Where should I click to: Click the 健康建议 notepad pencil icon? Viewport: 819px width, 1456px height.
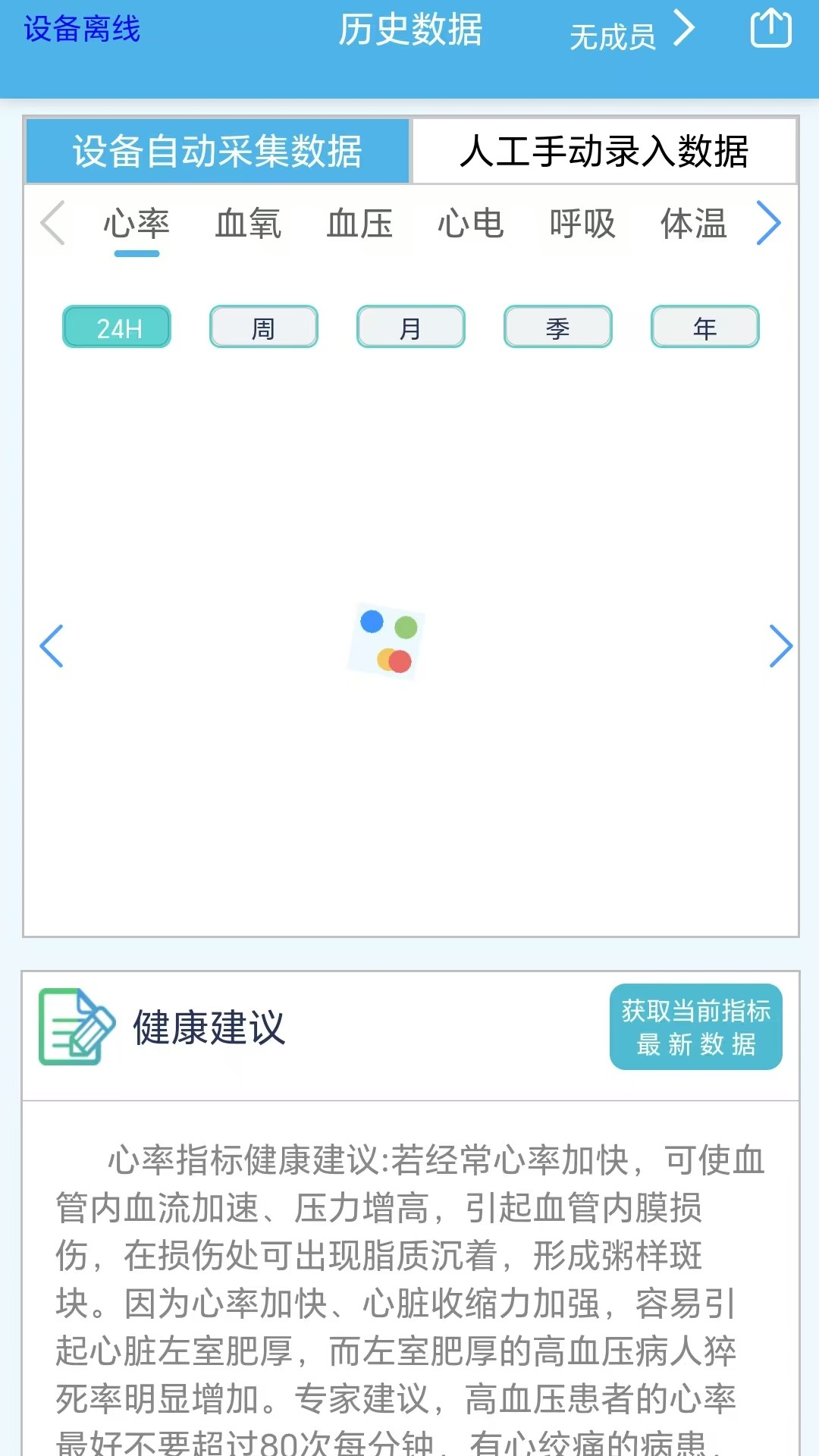coord(72,1028)
